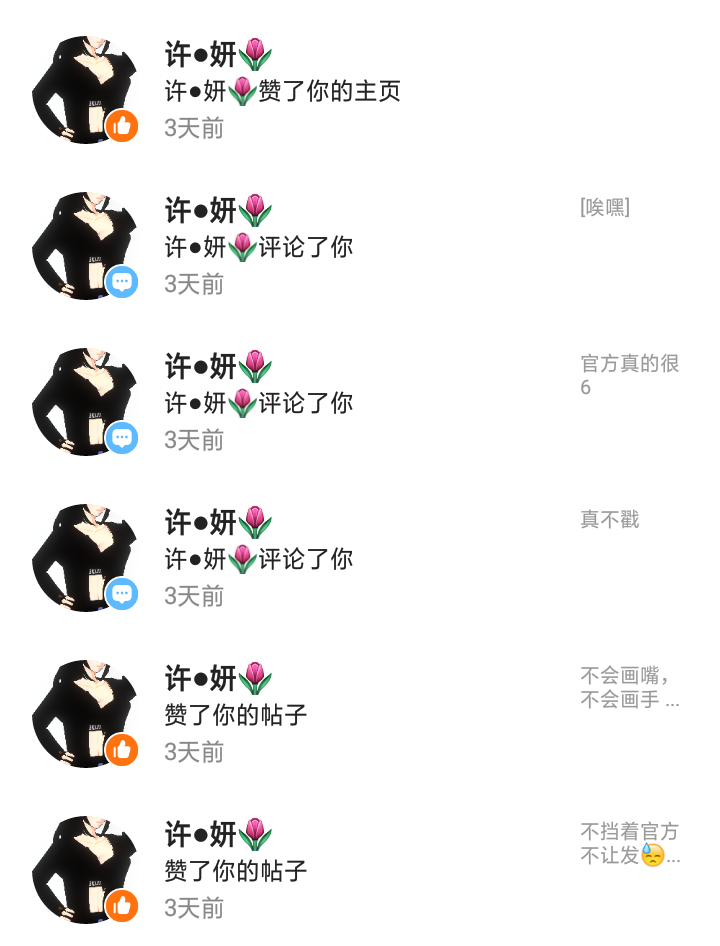This screenshot has height=946, width=720.
Task: Tap 许●妍's avatar on the 赞了你的主页 notification
Action: click(84, 90)
